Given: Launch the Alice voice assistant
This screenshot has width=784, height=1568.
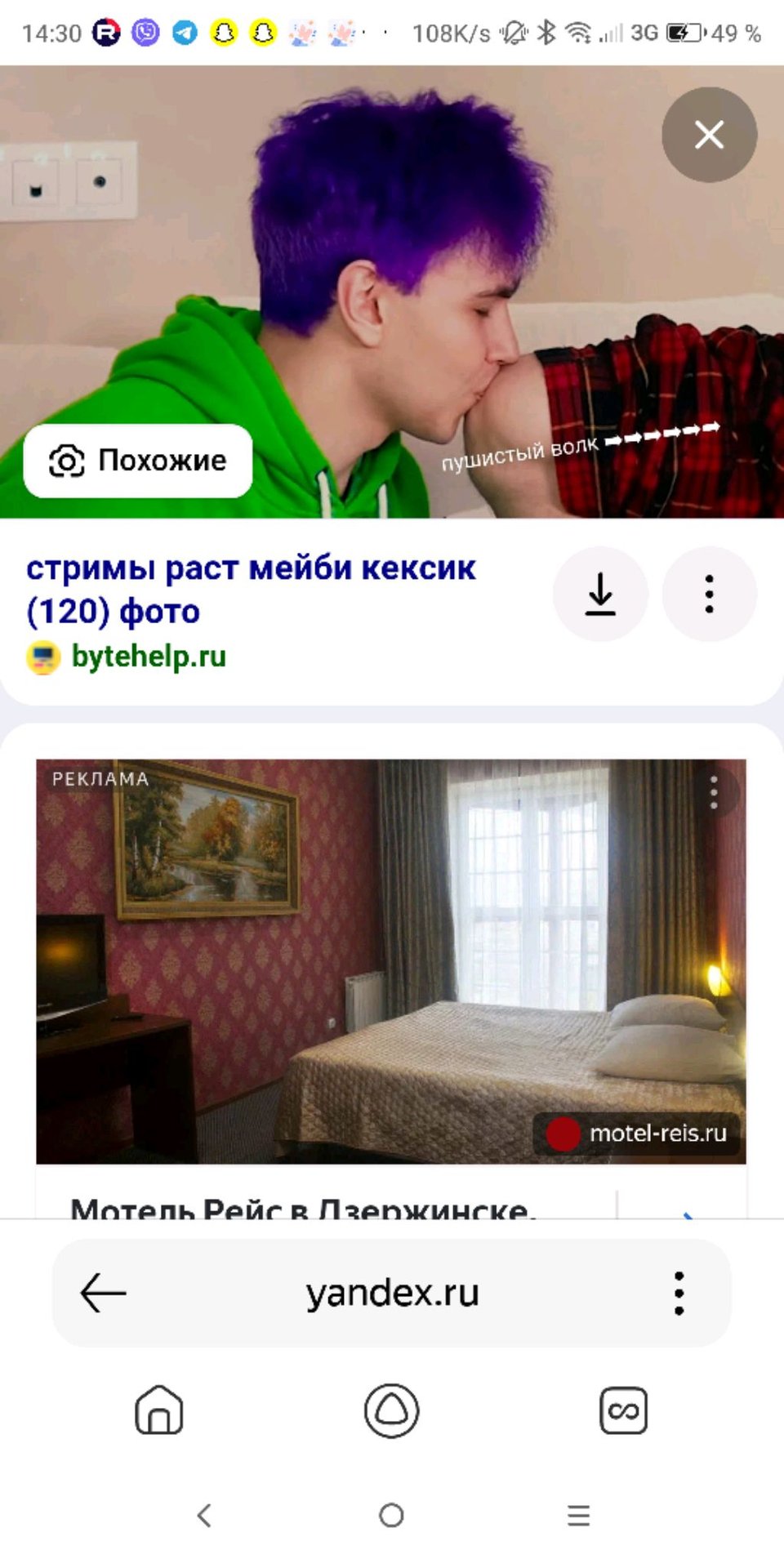Looking at the screenshot, I should tap(391, 1410).
